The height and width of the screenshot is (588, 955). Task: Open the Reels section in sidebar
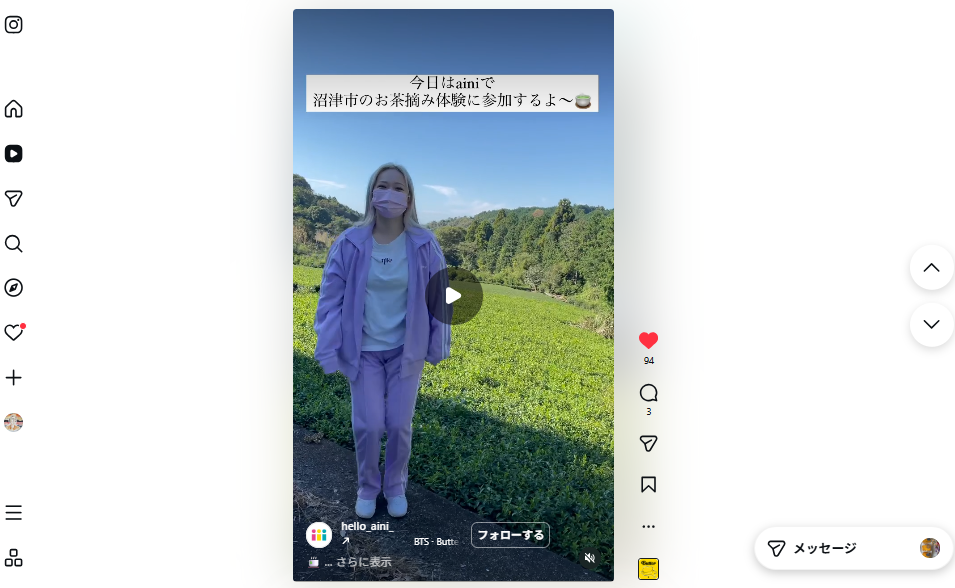click(14, 154)
